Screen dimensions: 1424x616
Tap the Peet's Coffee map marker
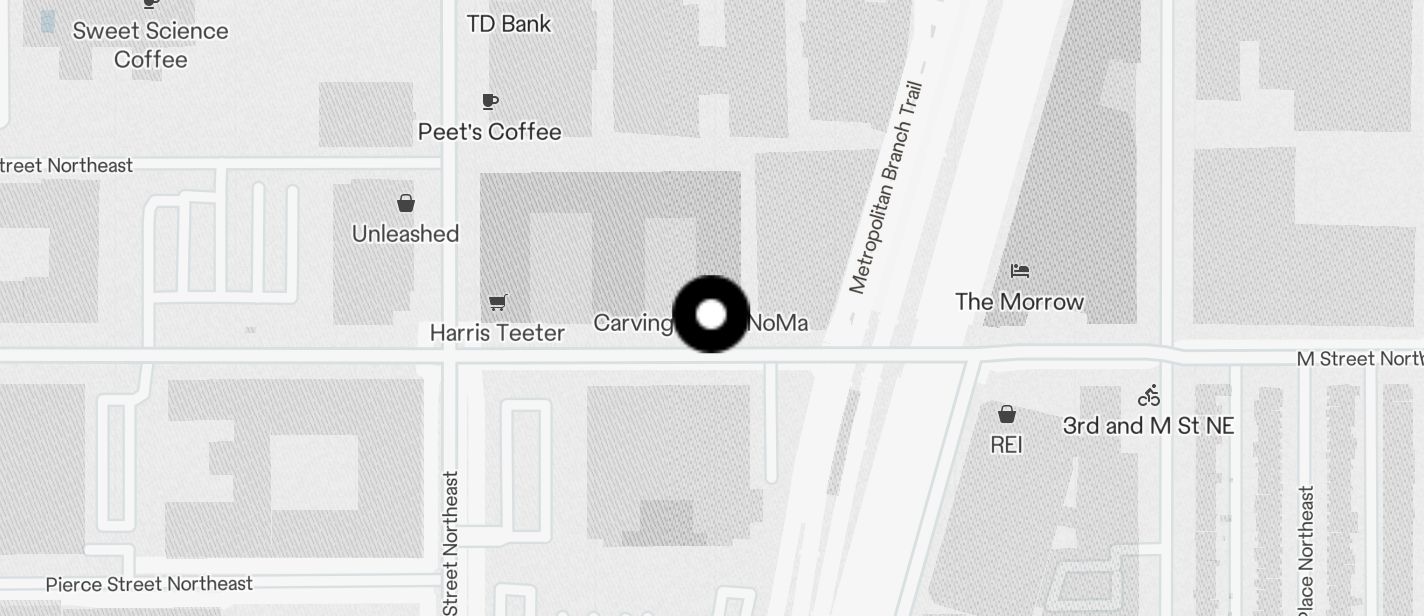click(490, 102)
